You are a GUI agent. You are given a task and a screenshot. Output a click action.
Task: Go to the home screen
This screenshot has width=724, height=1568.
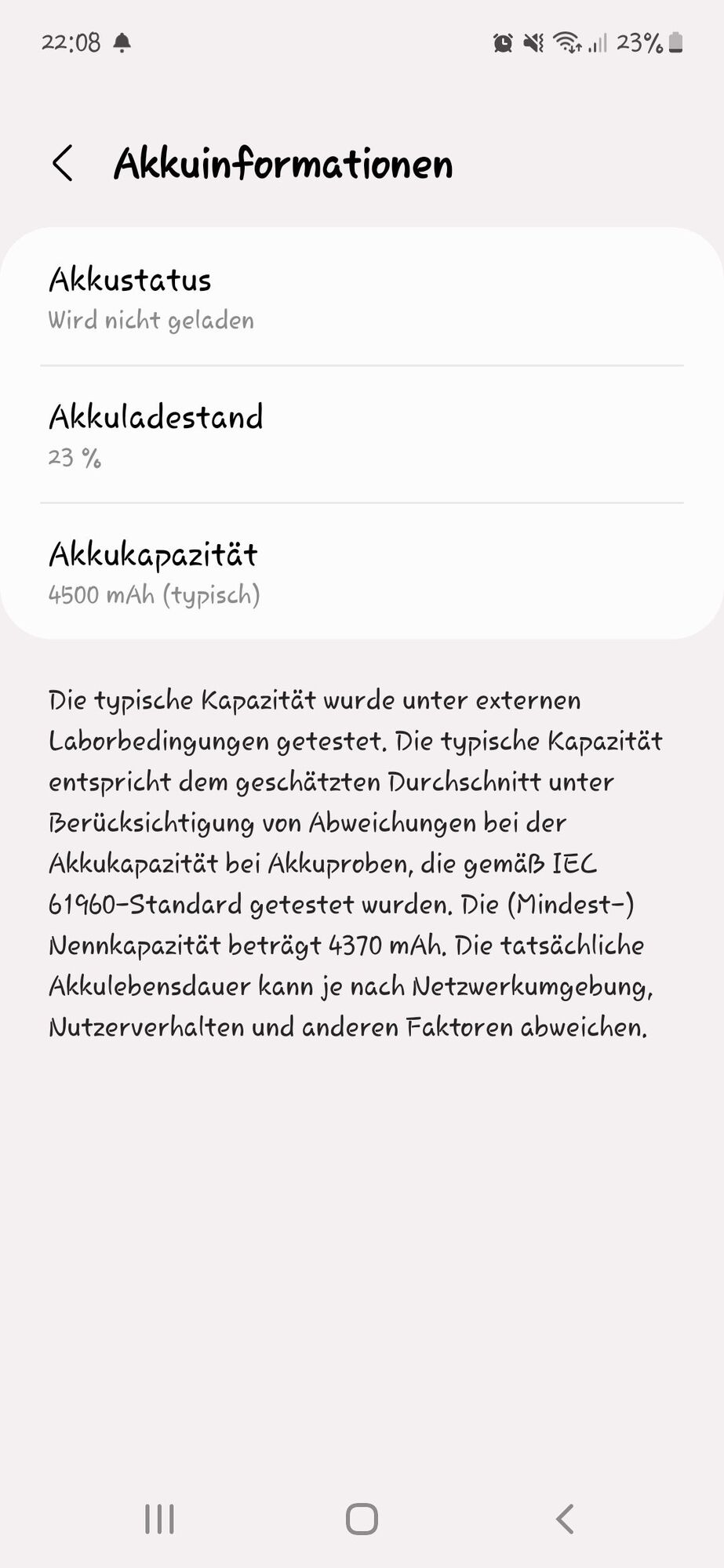coord(362,1519)
